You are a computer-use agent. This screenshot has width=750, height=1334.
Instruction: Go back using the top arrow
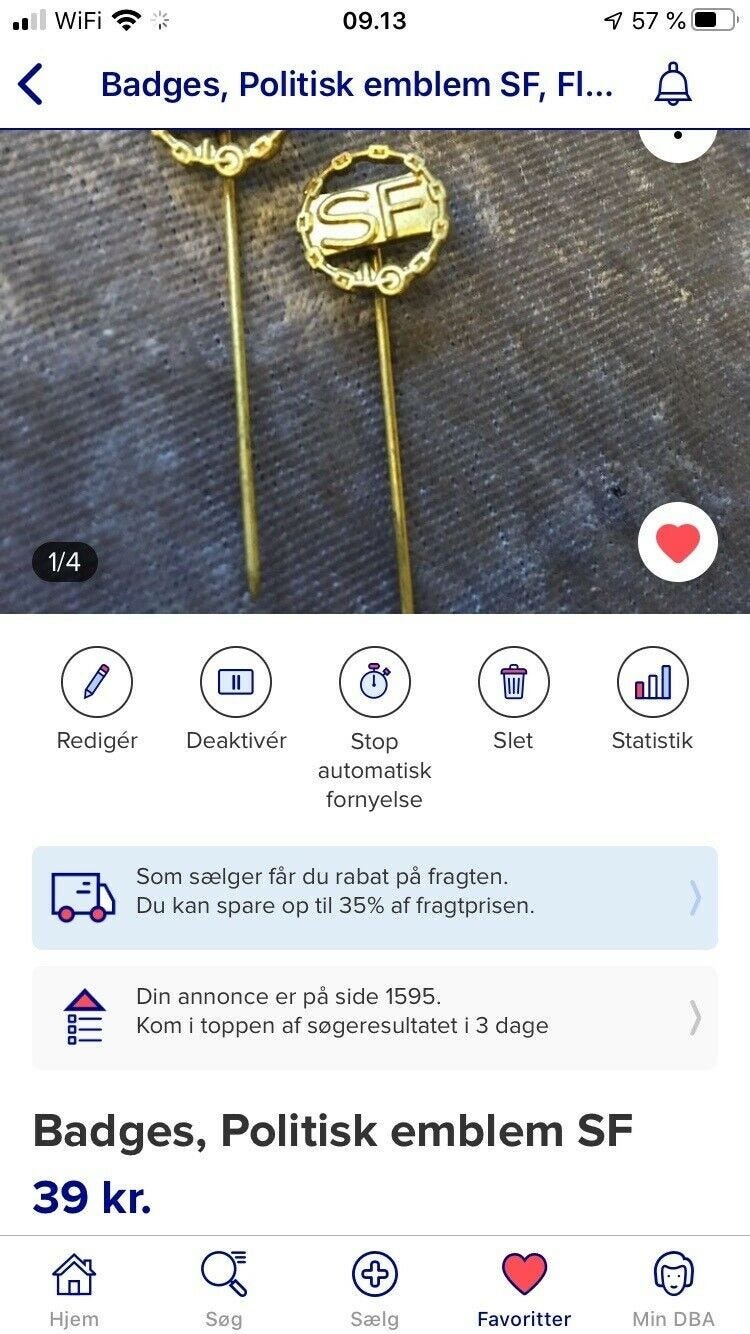32,85
